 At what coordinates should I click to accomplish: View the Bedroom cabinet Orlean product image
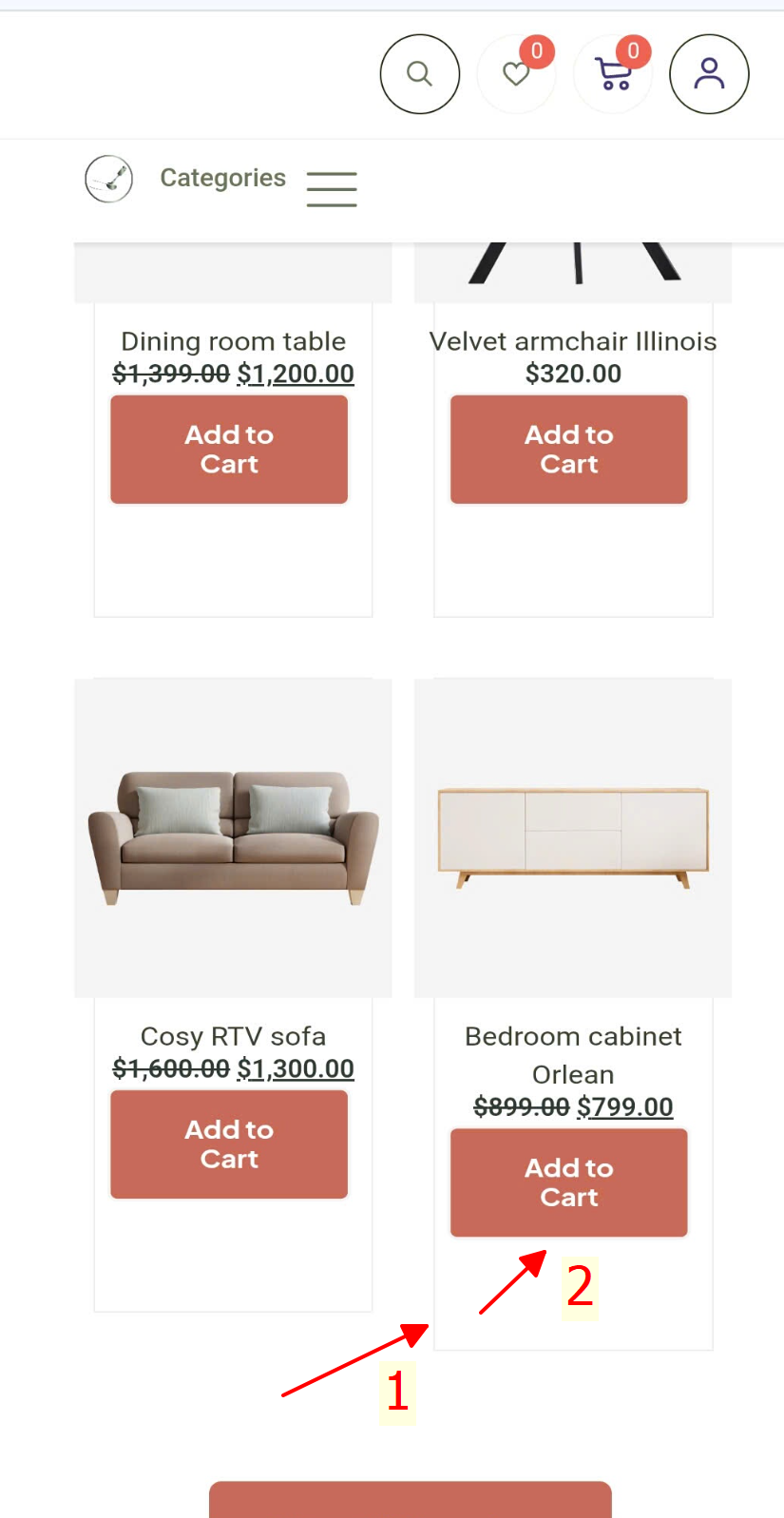(573, 837)
